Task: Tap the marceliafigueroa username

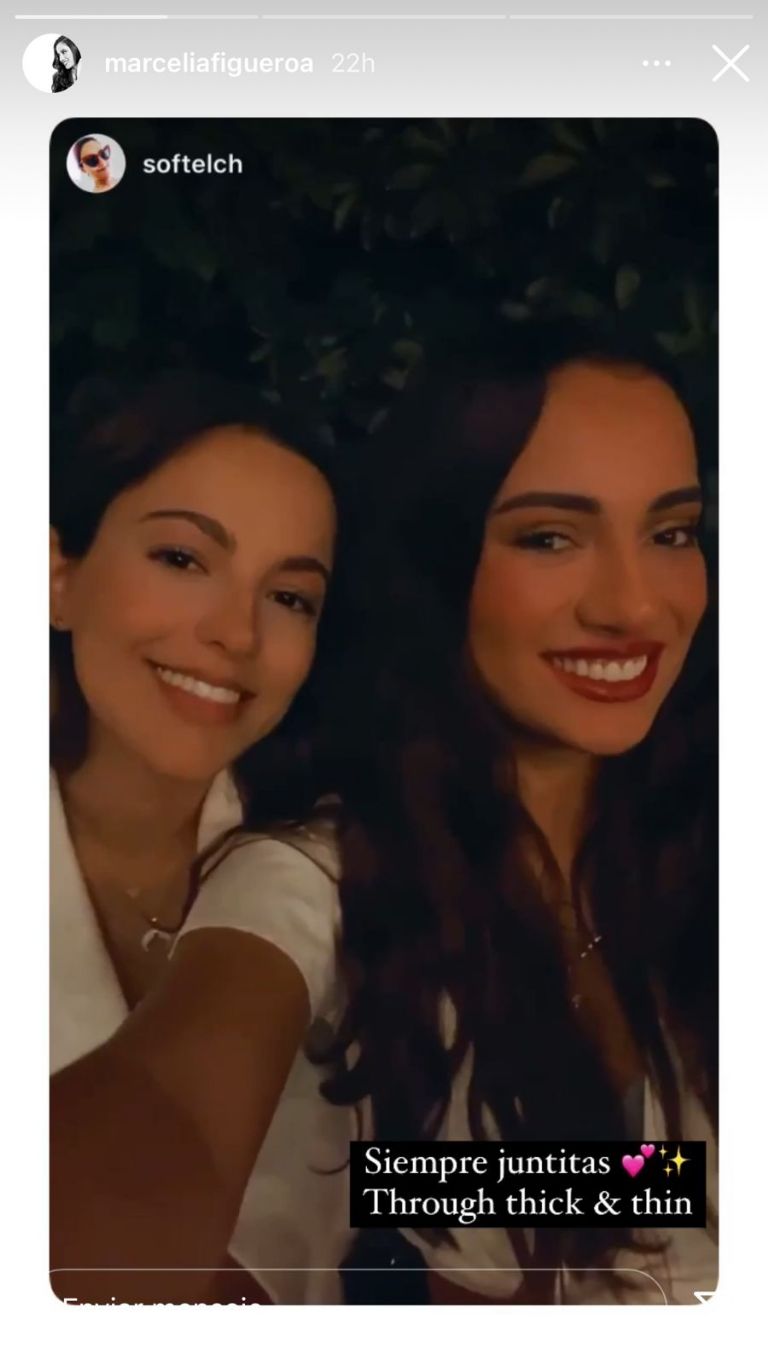Action: [208, 64]
